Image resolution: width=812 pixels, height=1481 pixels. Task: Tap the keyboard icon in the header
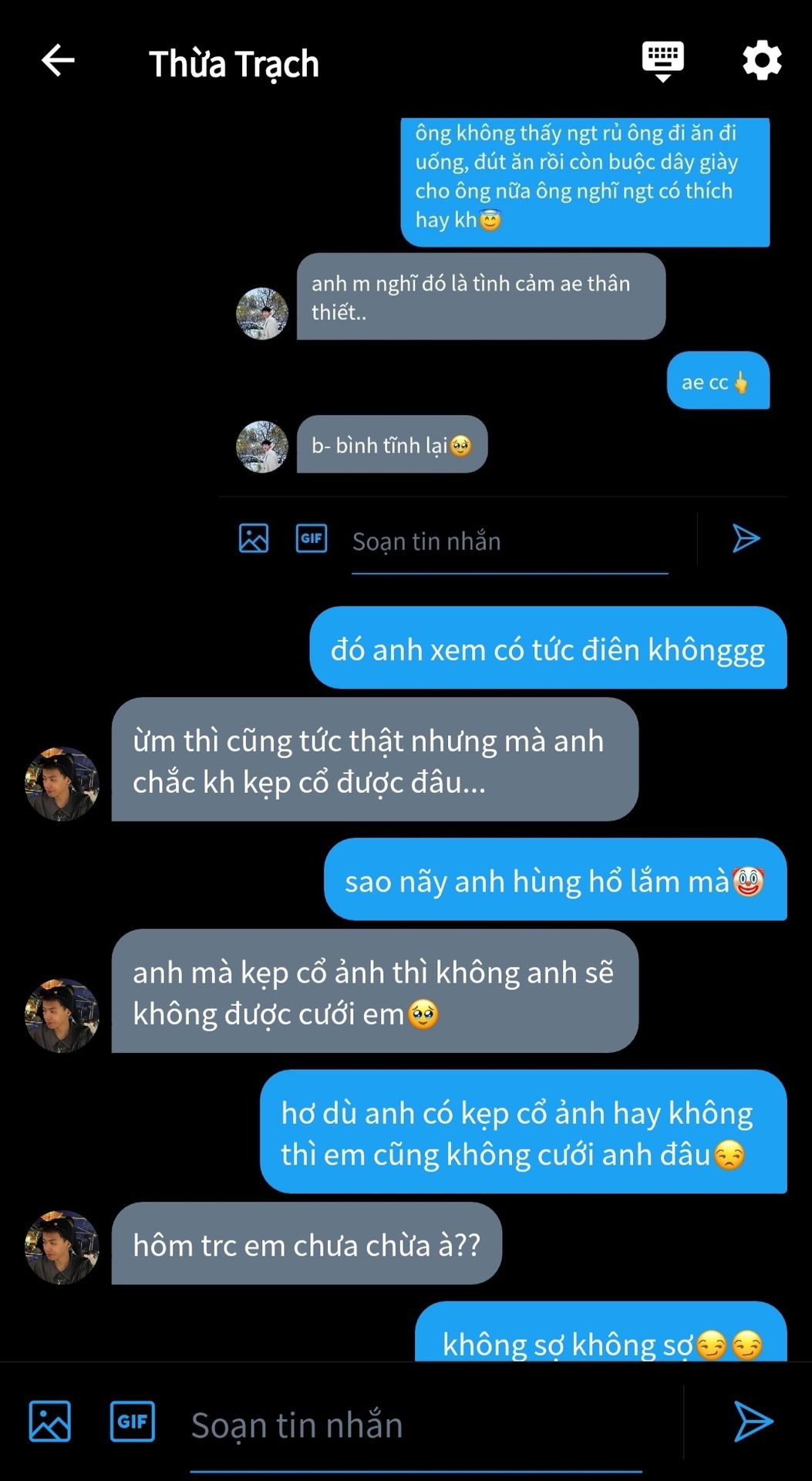coord(662,61)
